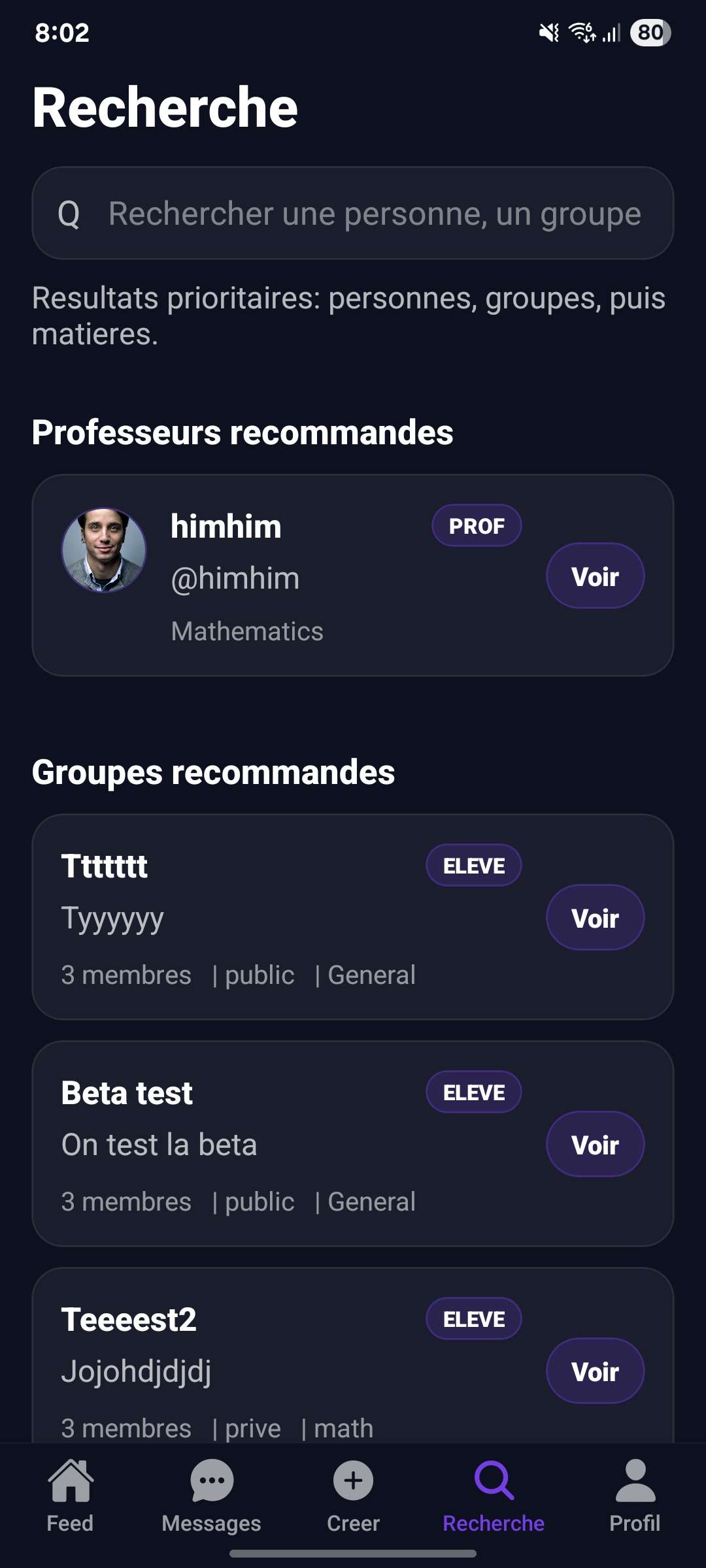Tap the PROF badge next to himhim
This screenshot has width=706, height=1568.
pyautogui.click(x=477, y=525)
